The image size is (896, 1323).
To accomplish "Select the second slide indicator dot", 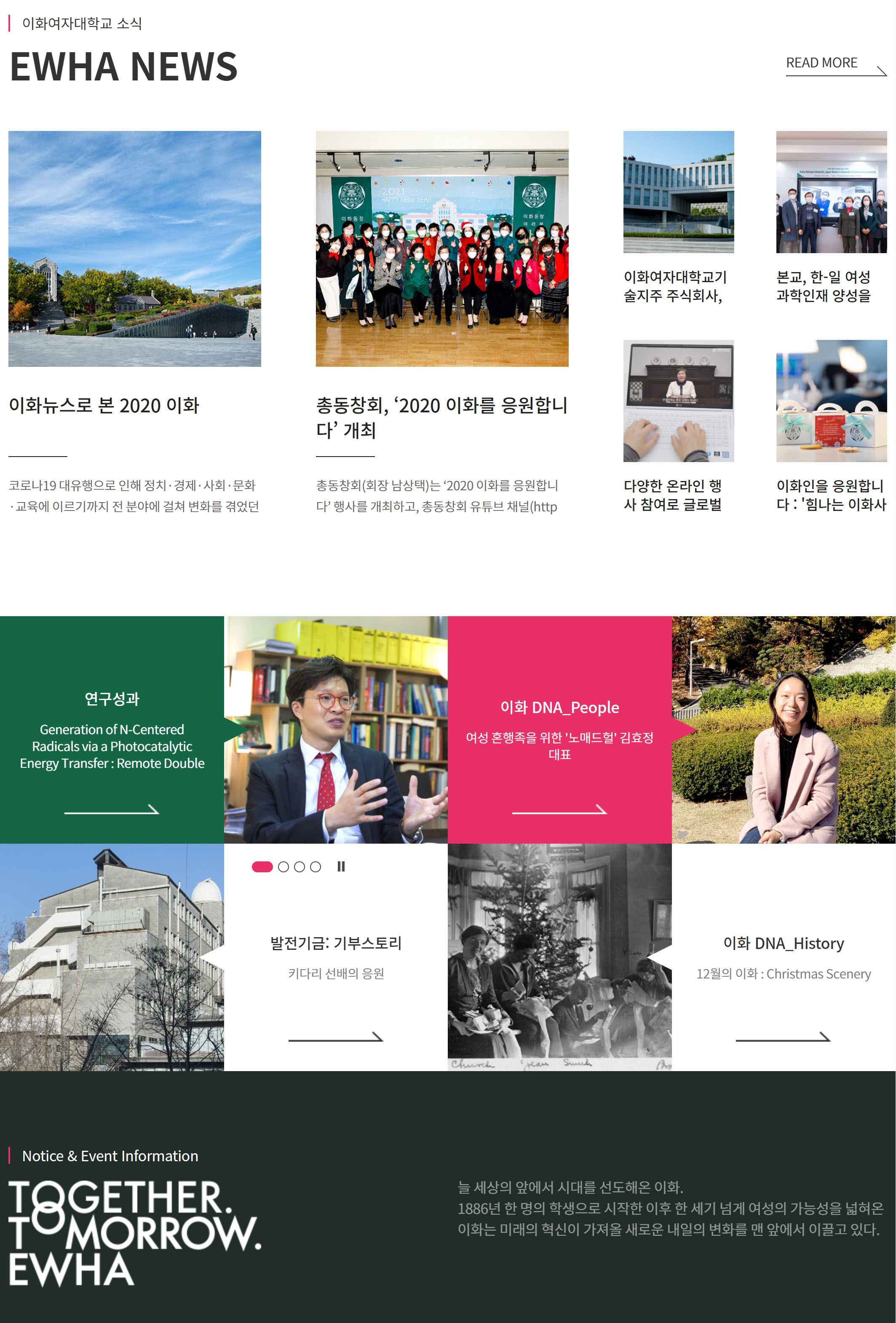I will point(284,866).
